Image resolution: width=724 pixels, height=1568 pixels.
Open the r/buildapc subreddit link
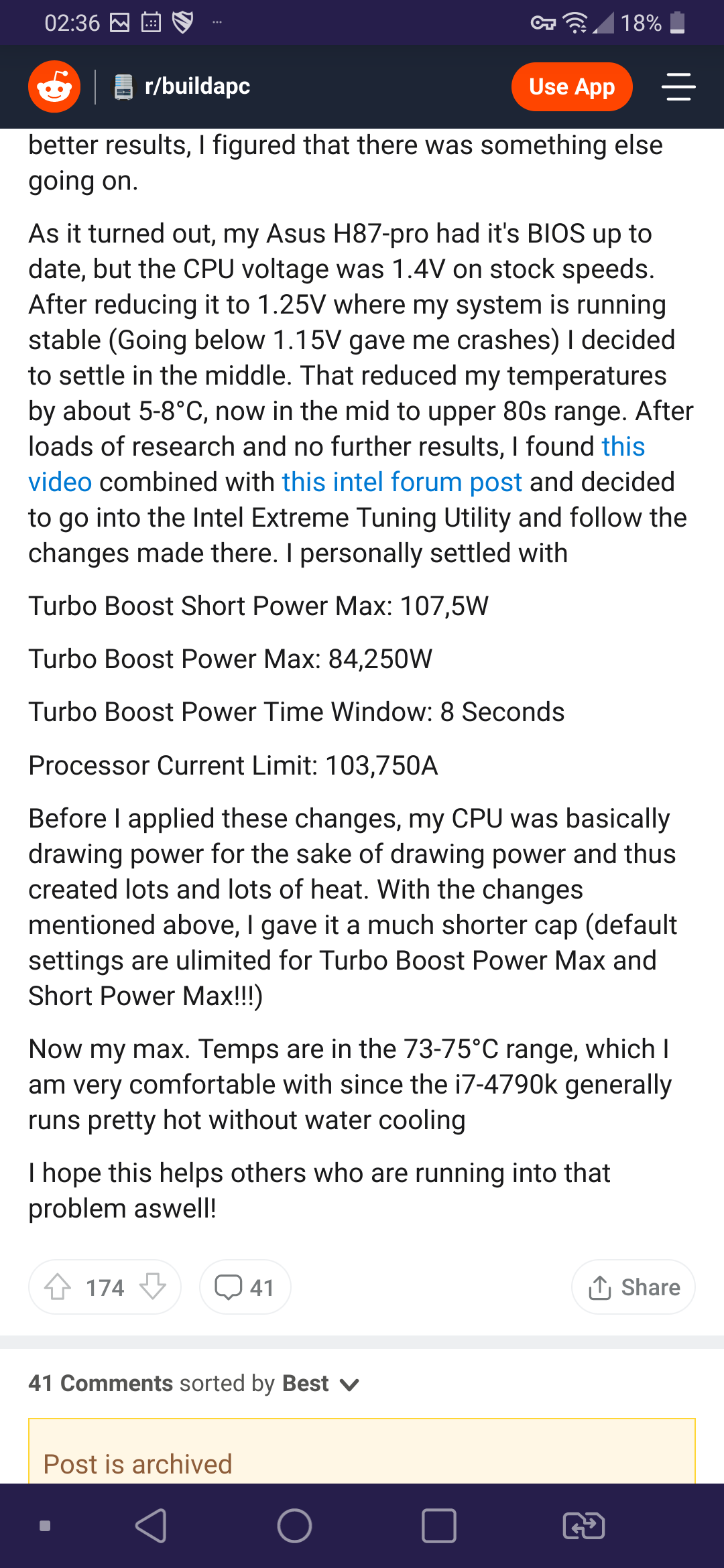click(x=196, y=86)
